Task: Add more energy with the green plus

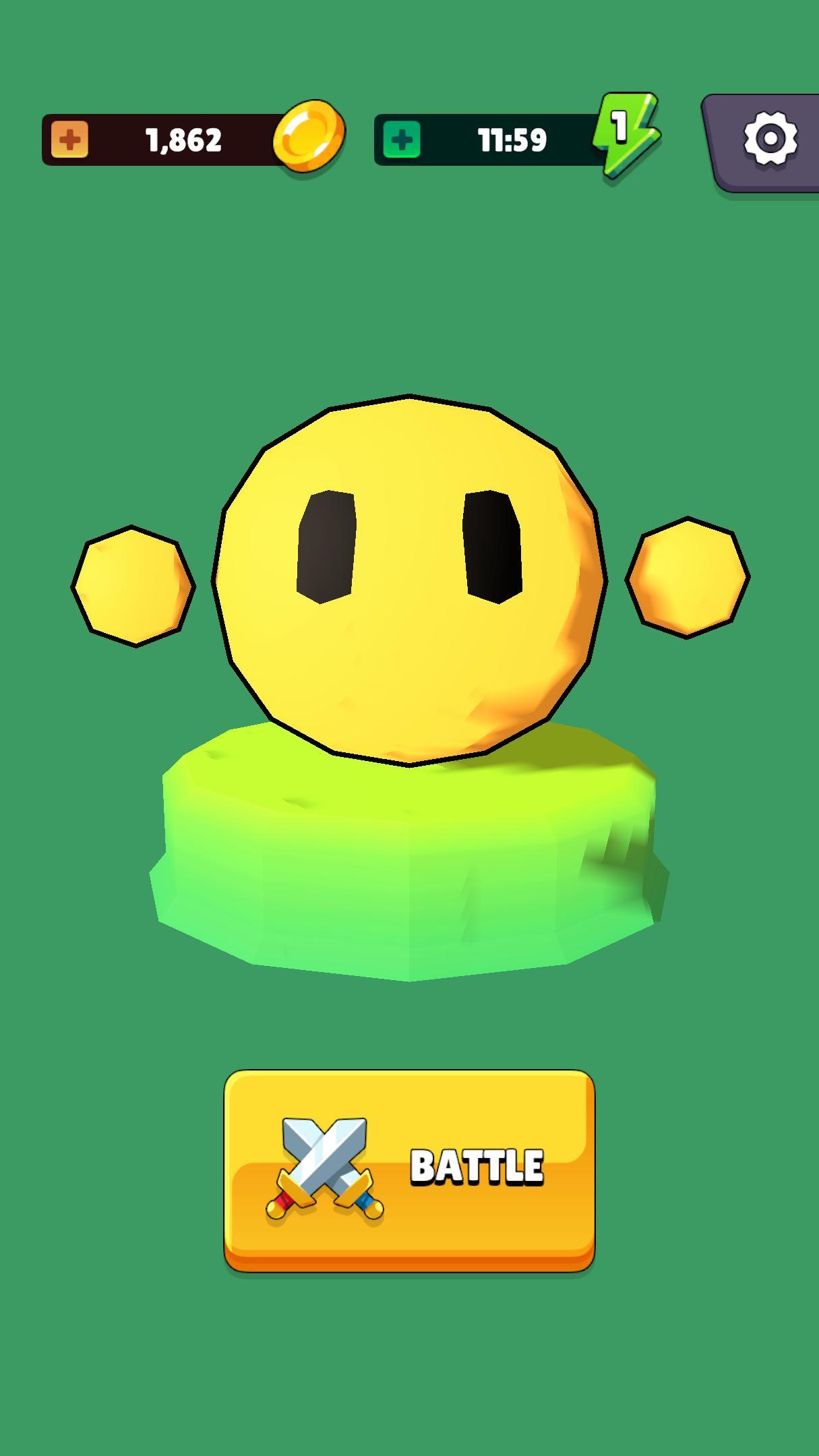Action: point(402,140)
